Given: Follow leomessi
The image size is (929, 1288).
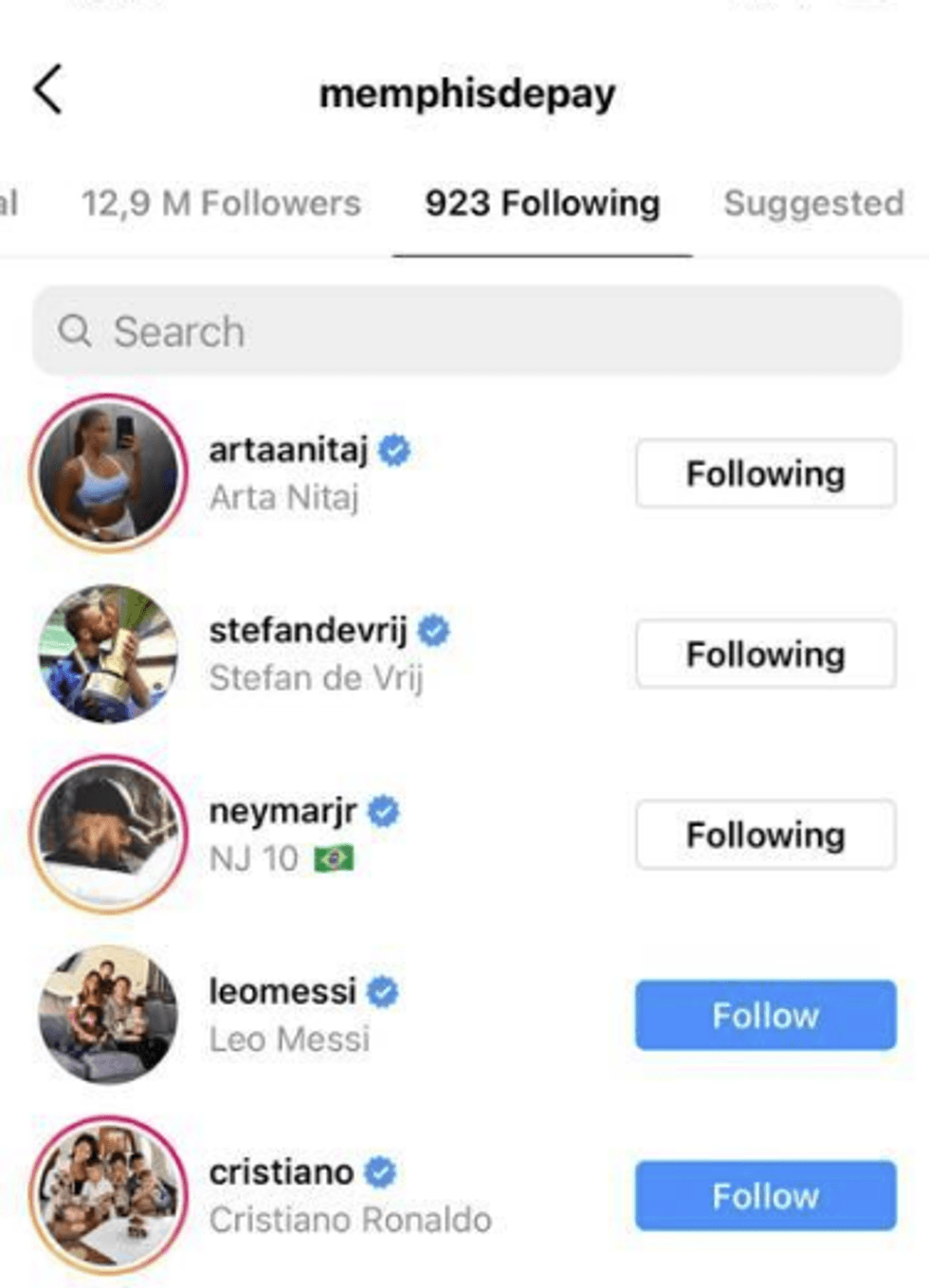Looking at the screenshot, I should [x=765, y=1015].
